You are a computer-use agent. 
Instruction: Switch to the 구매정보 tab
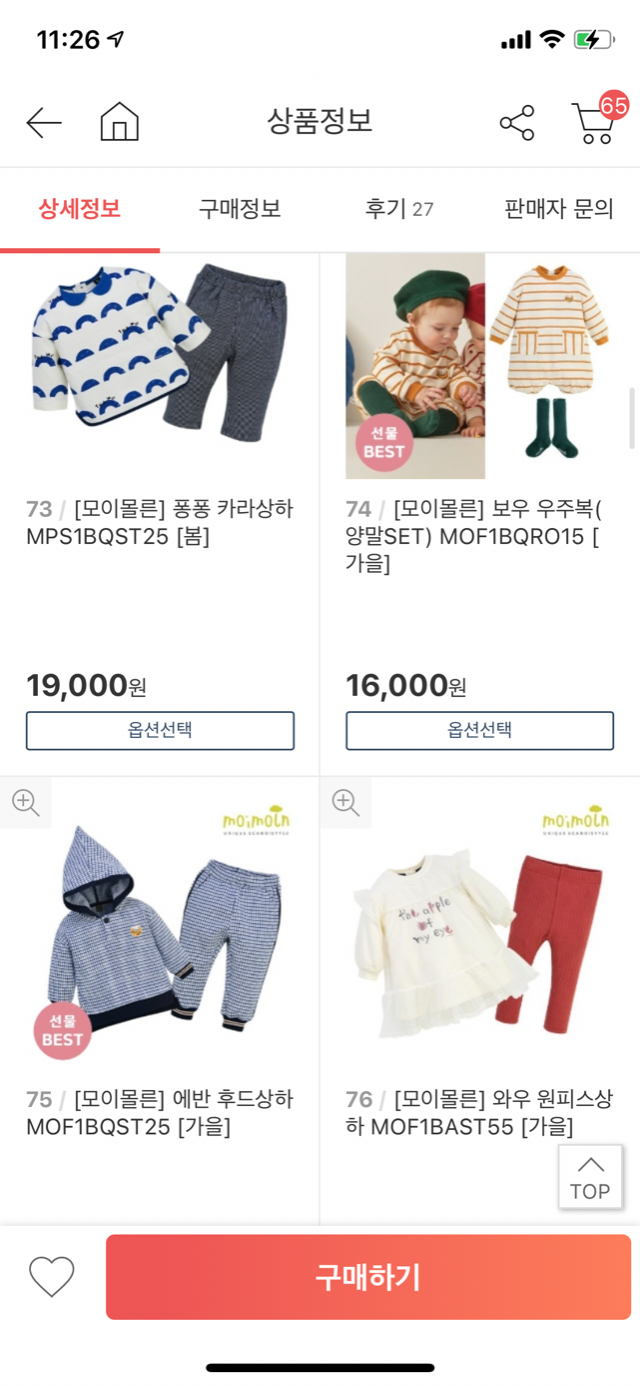pyautogui.click(x=239, y=209)
